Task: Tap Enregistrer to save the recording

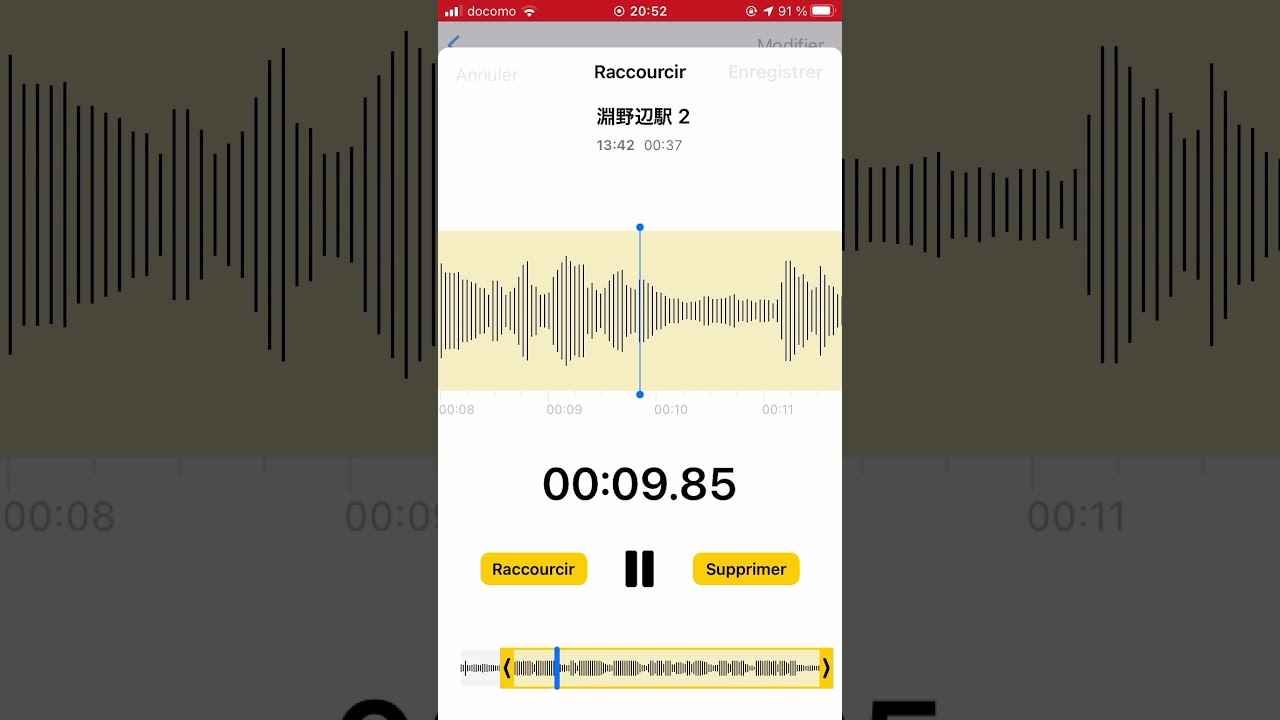Action: click(x=775, y=72)
